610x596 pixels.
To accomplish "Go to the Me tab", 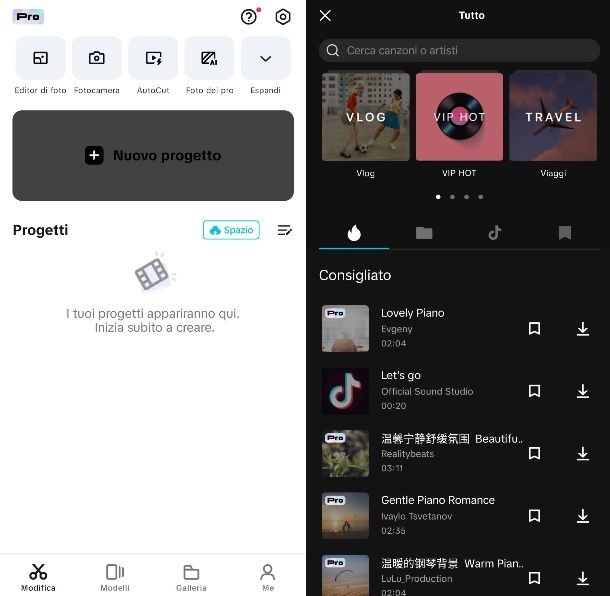I will 268,577.
